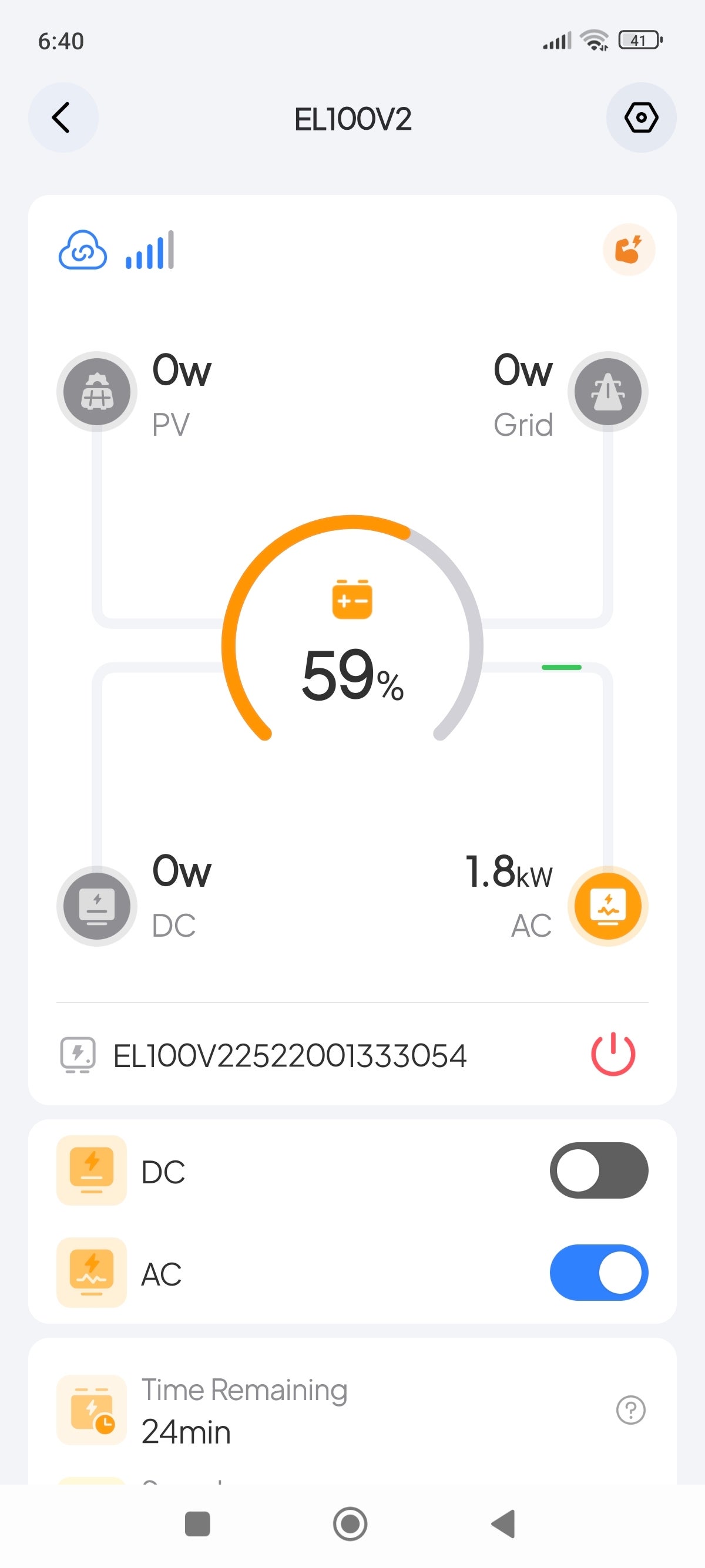
Task: Turn on the DC output switch
Action: pyautogui.click(x=599, y=1170)
